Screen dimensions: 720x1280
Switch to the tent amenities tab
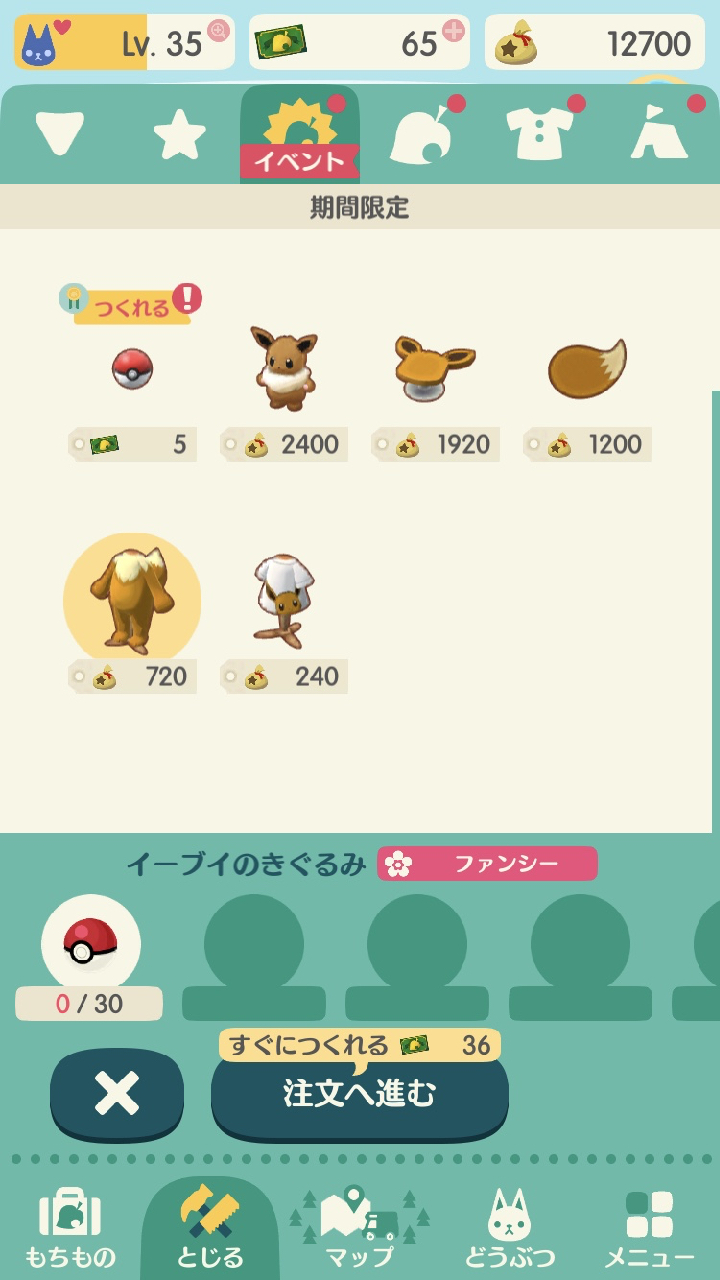659,136
